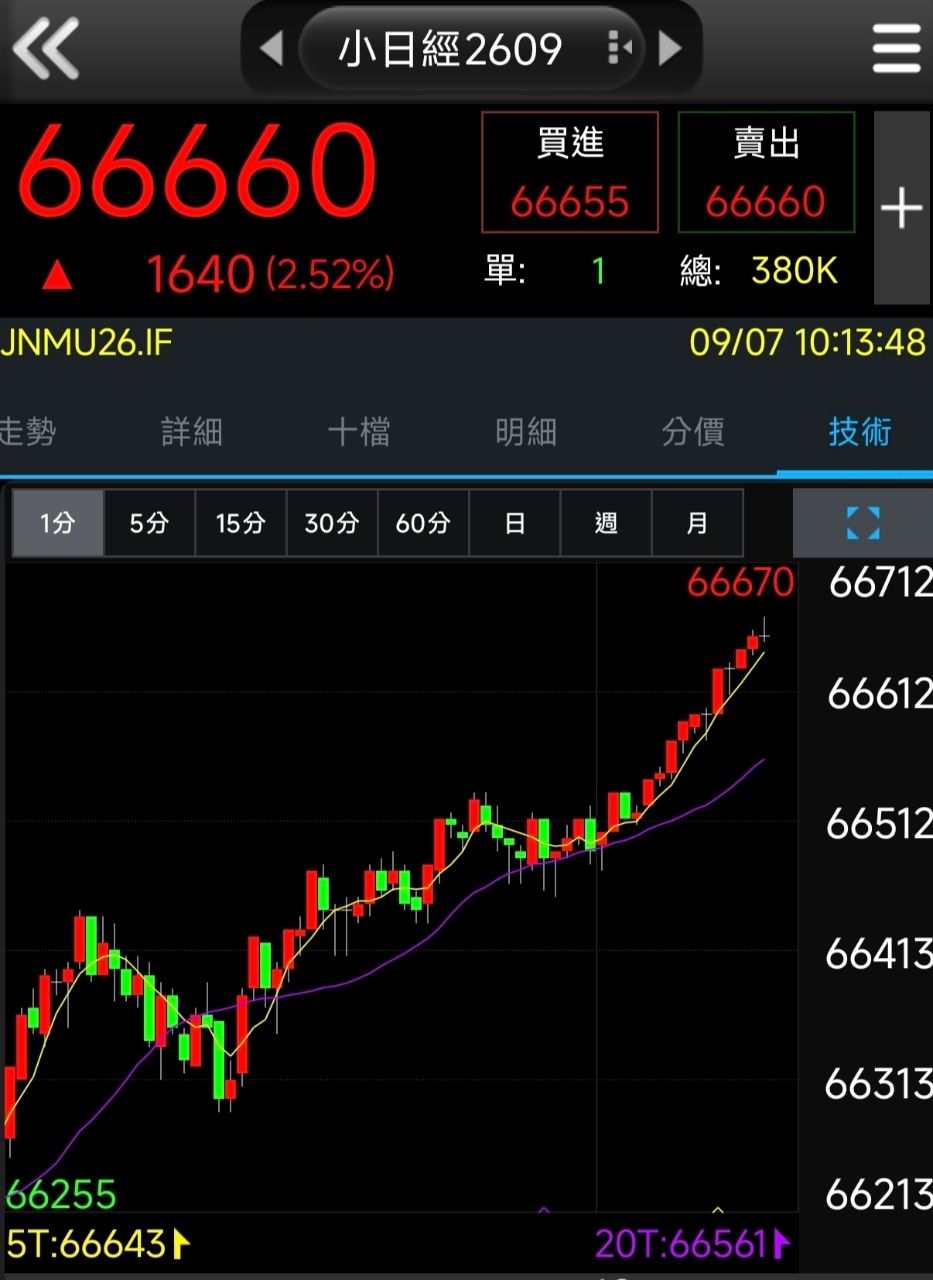Expand the chart to fullscreen
The width and height of the screenshot is (933, 1280).
point(862,523)
